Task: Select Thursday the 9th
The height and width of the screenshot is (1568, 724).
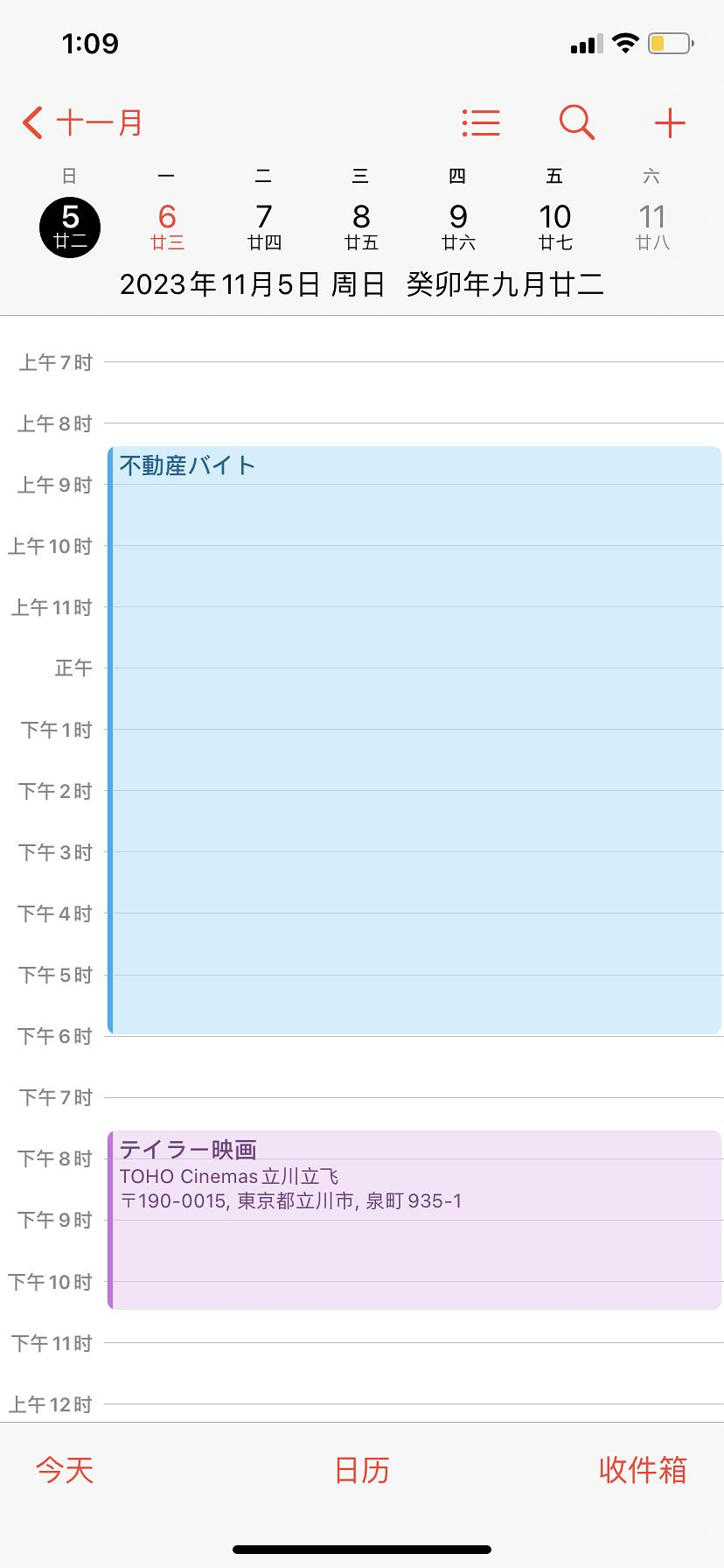Action: click(458, 226)
